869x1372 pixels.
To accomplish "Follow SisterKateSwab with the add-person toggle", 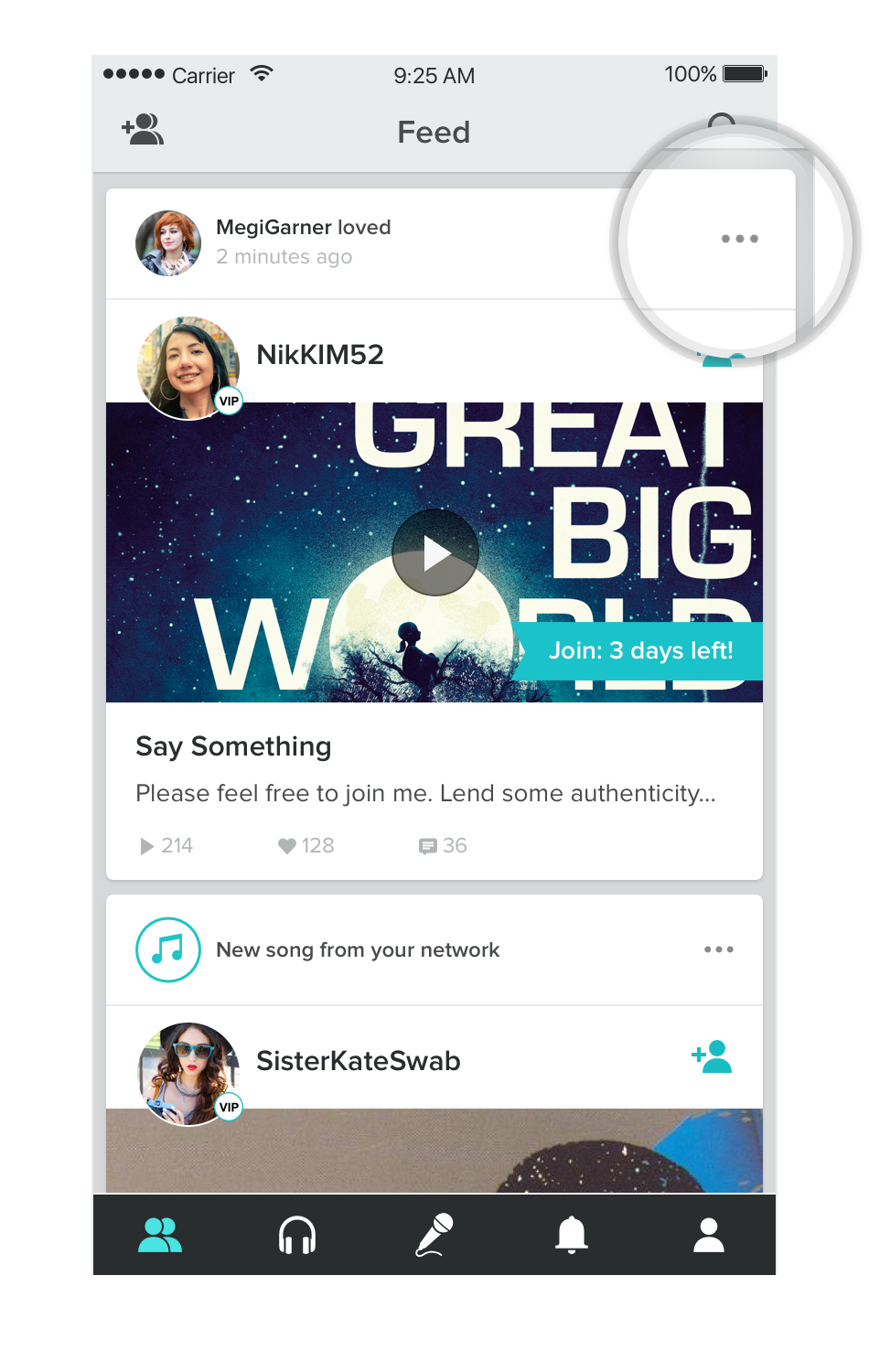I will (x=712, y=1056).
